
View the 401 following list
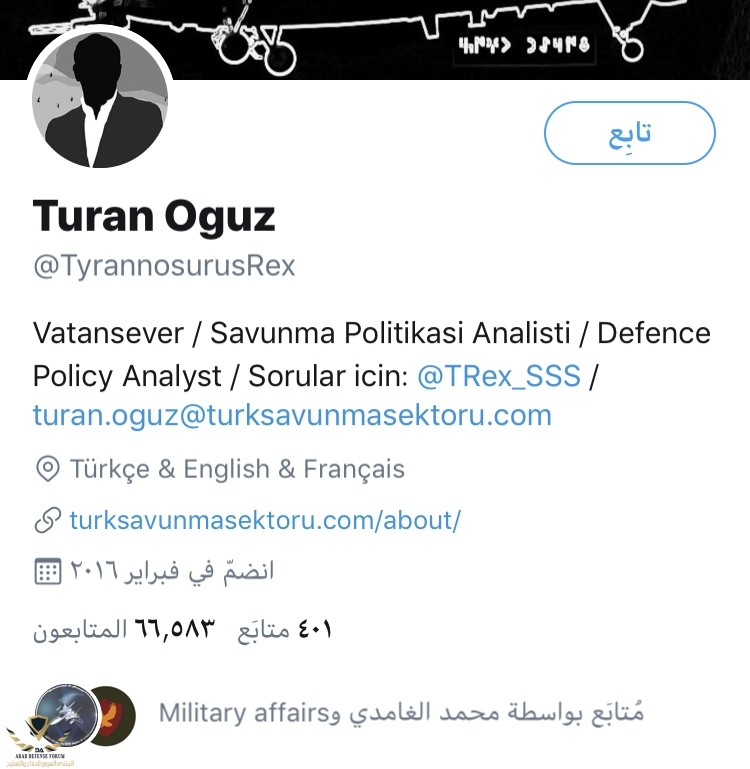click(285, 629)
